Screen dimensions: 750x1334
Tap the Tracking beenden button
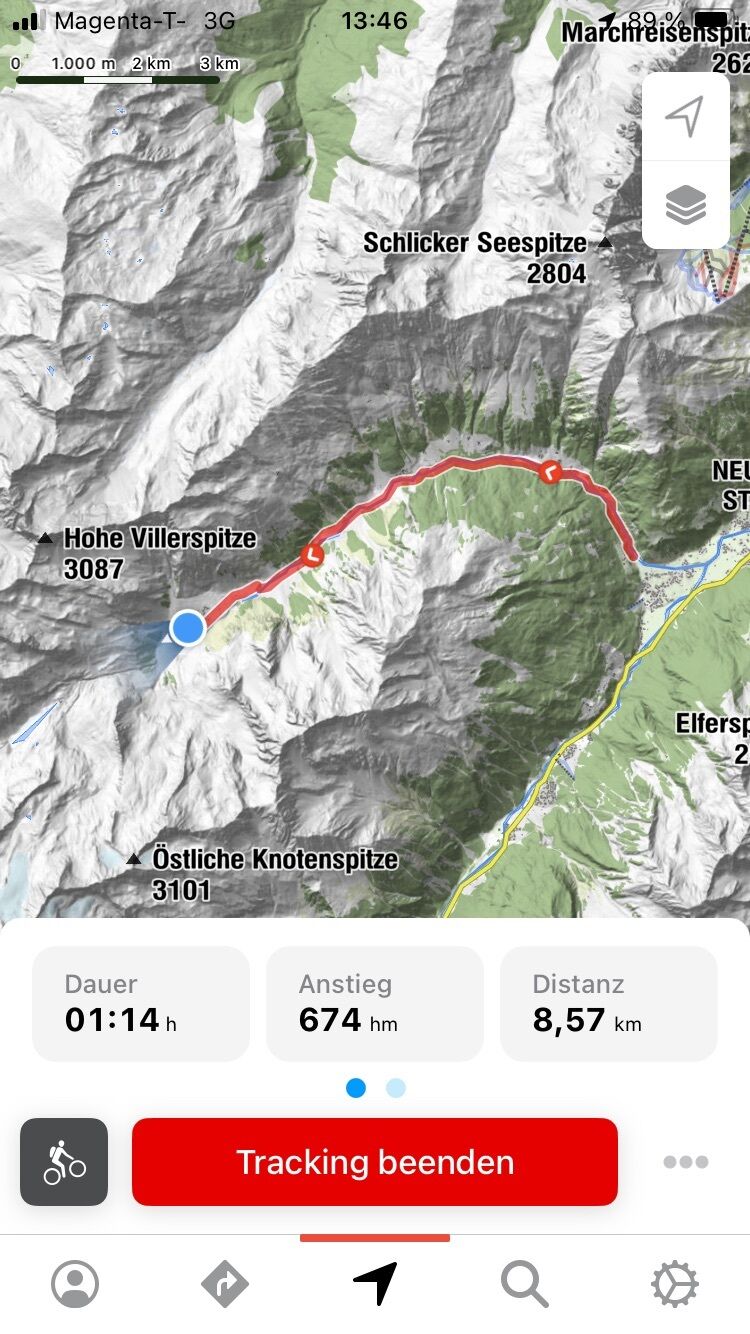tap(375, 1162)
